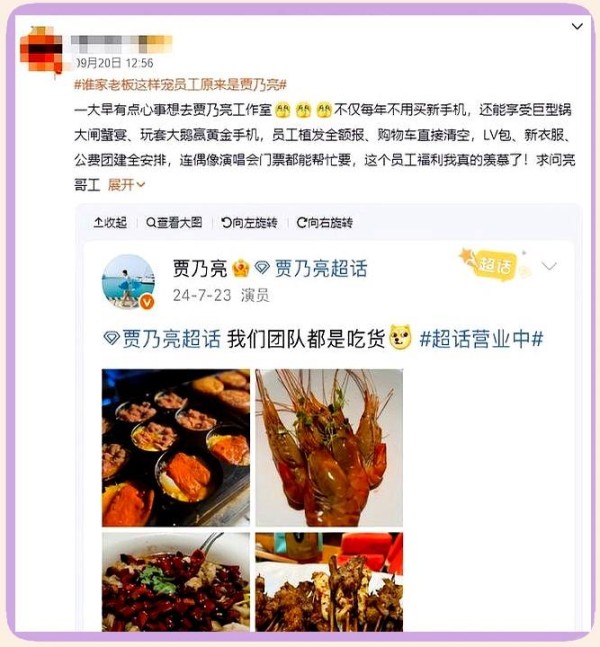Screen dimensions: 600x647
Task: Open the post options chevron menu
Action: (x=577, y=25)
